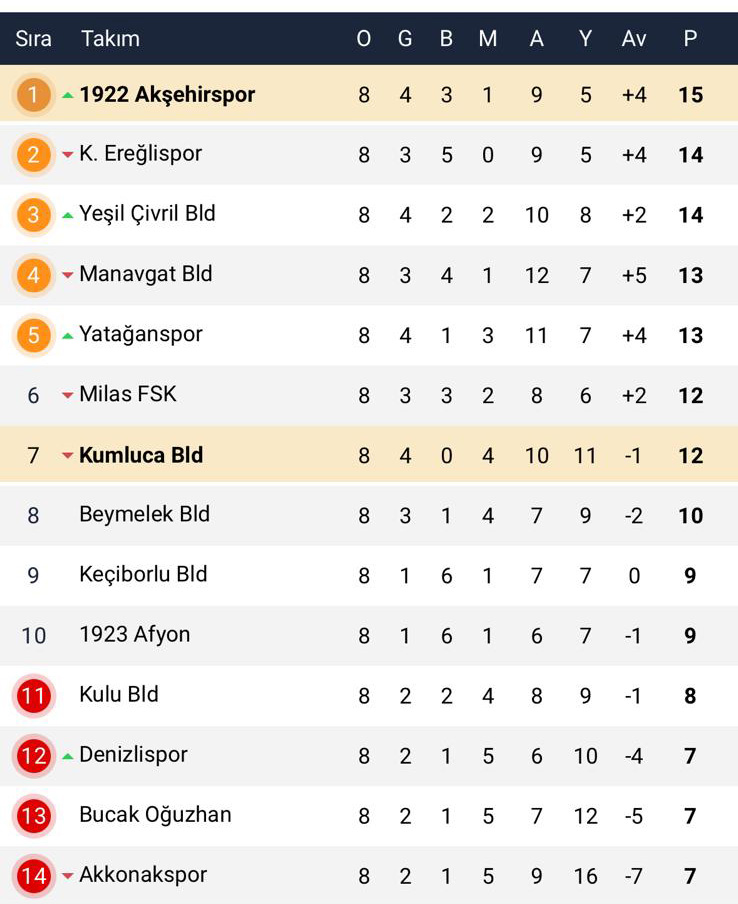View Yeşil Çivril Bld team details
Viewport: 738px width, 904px height.
(147, 214)
